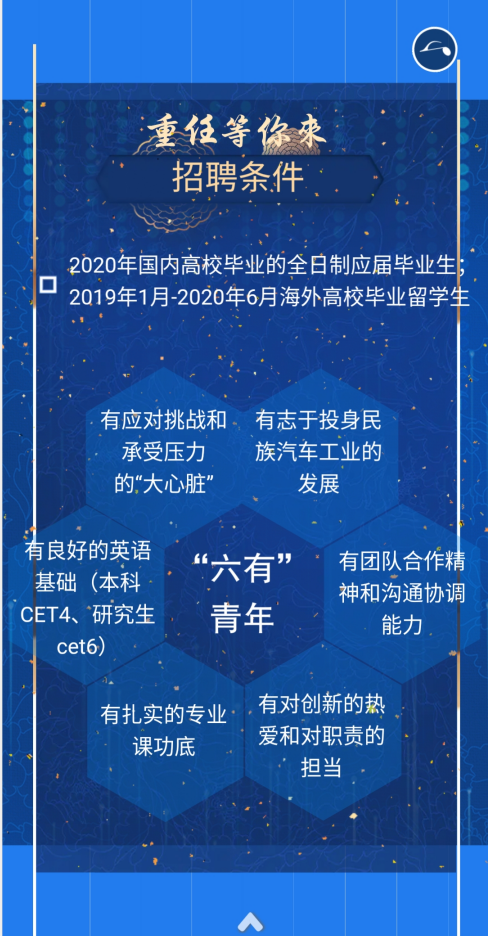Tap the up chevron for next page

[x=251, y=923]
